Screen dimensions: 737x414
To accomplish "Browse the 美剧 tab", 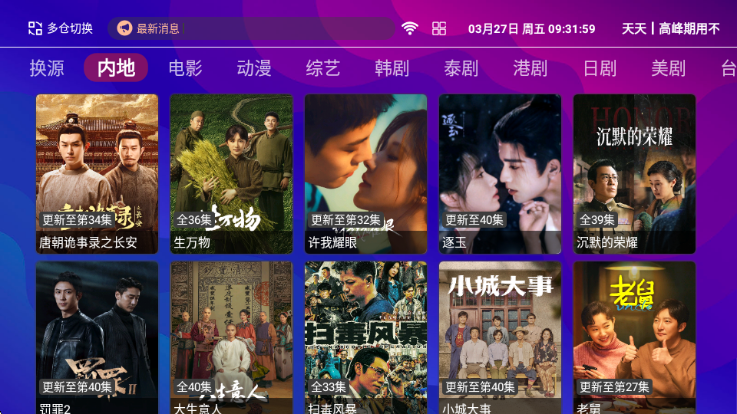I will coord(668,69).
